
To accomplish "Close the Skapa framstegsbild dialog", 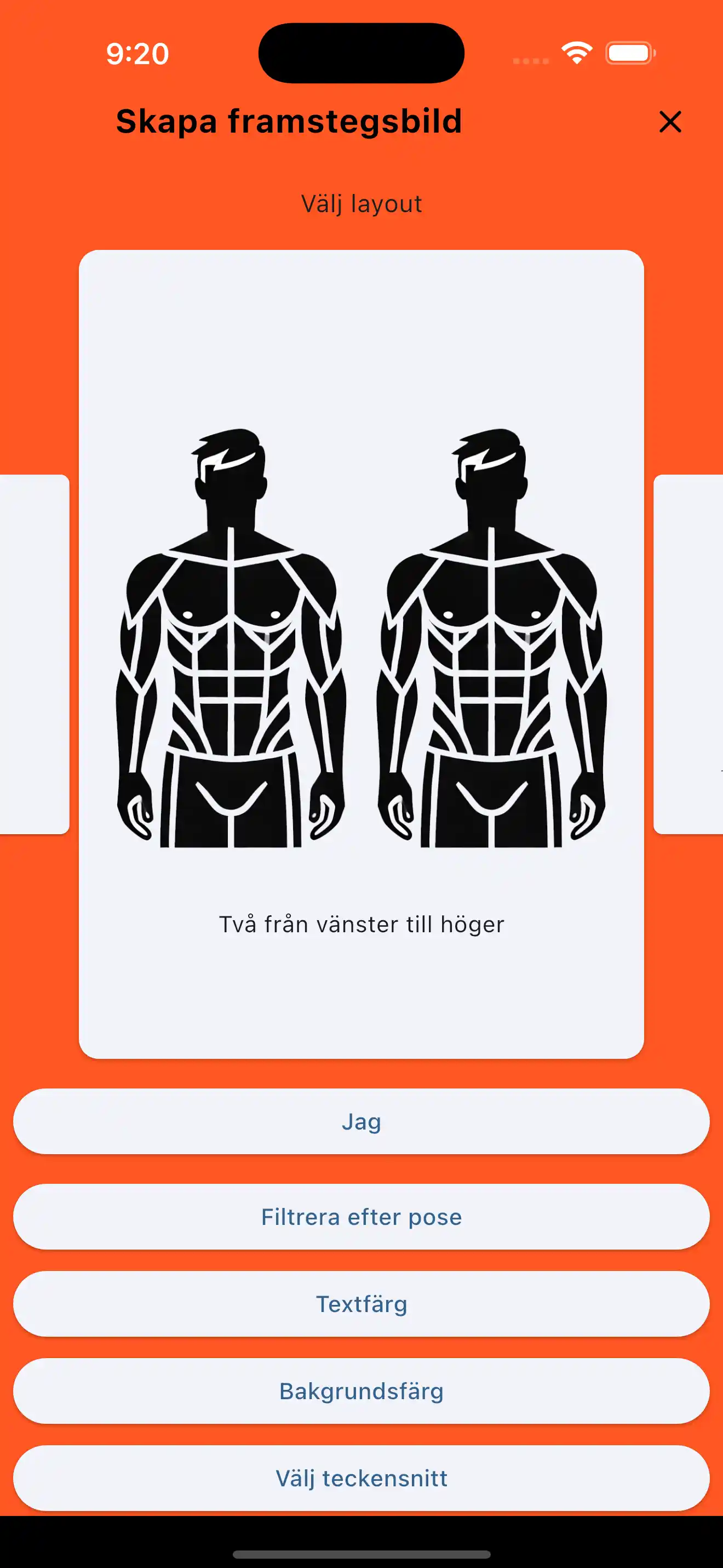I will pyautogui.click(x=669, y=122).
